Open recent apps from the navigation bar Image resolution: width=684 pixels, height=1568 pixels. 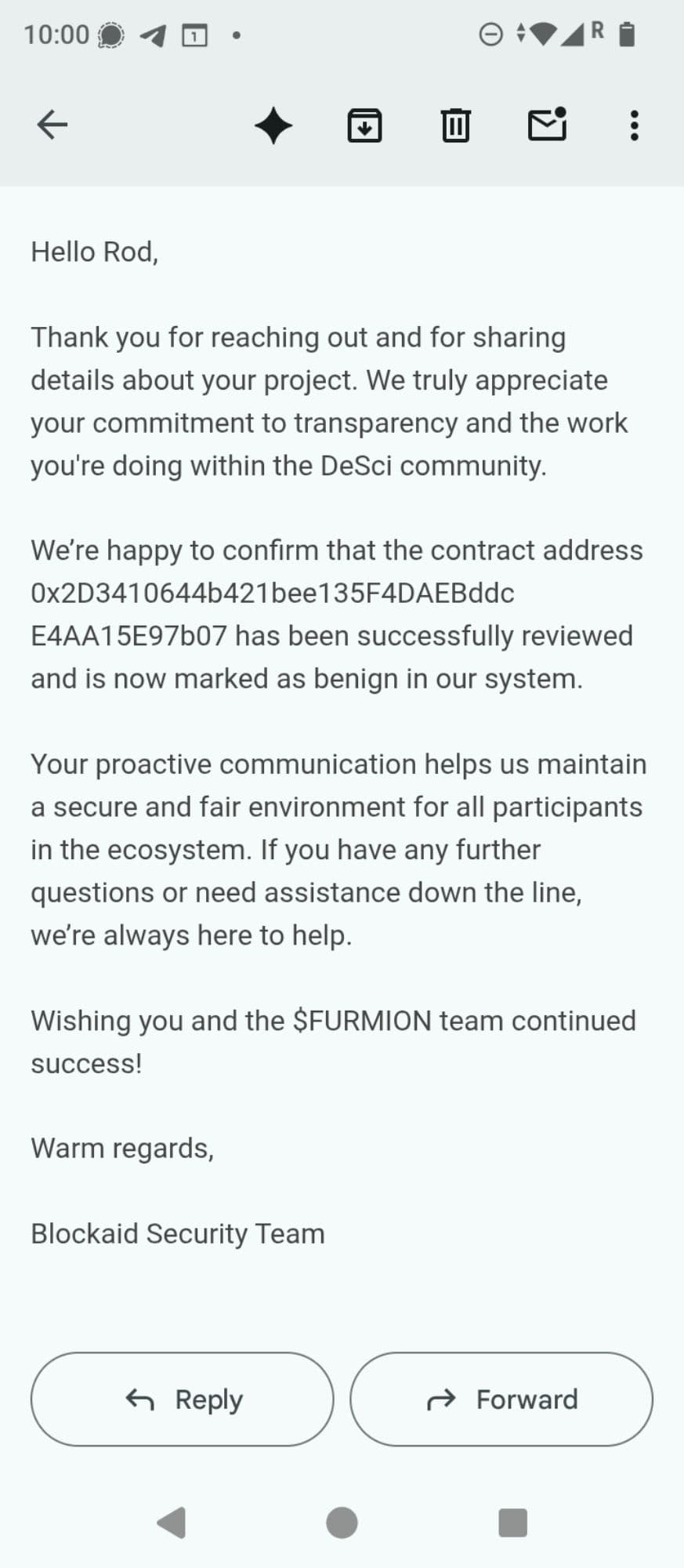coord(512,1523)
